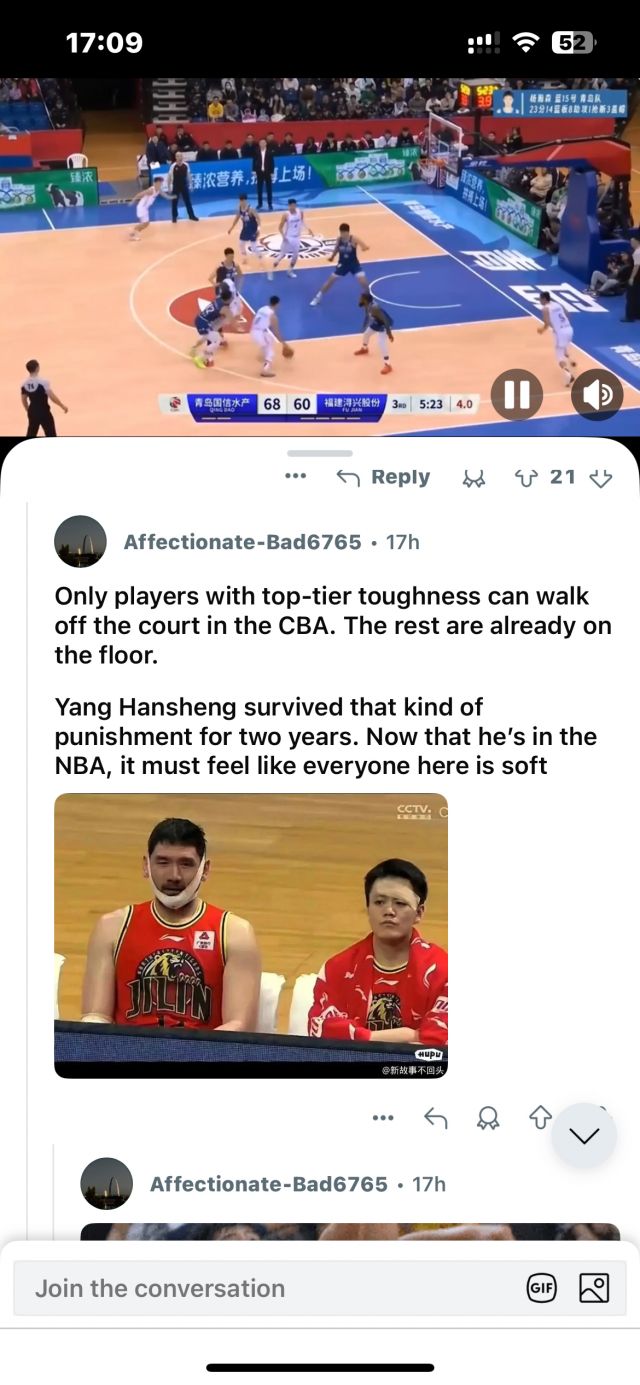
Task: Give an award to the comment with 21 votes
Action: 473,478
